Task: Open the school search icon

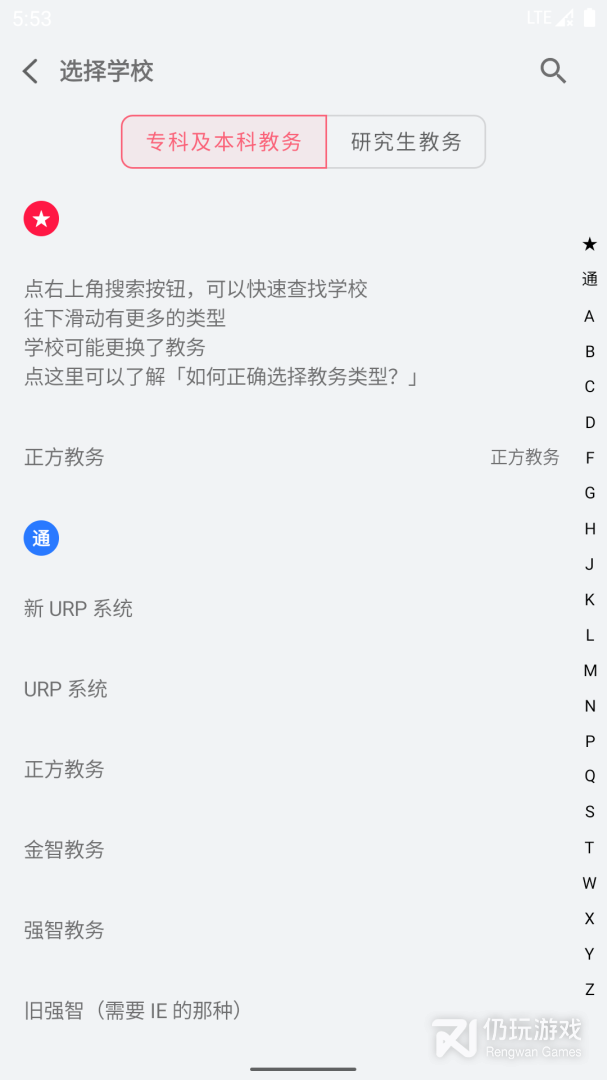Action: [x=553, y=71]
